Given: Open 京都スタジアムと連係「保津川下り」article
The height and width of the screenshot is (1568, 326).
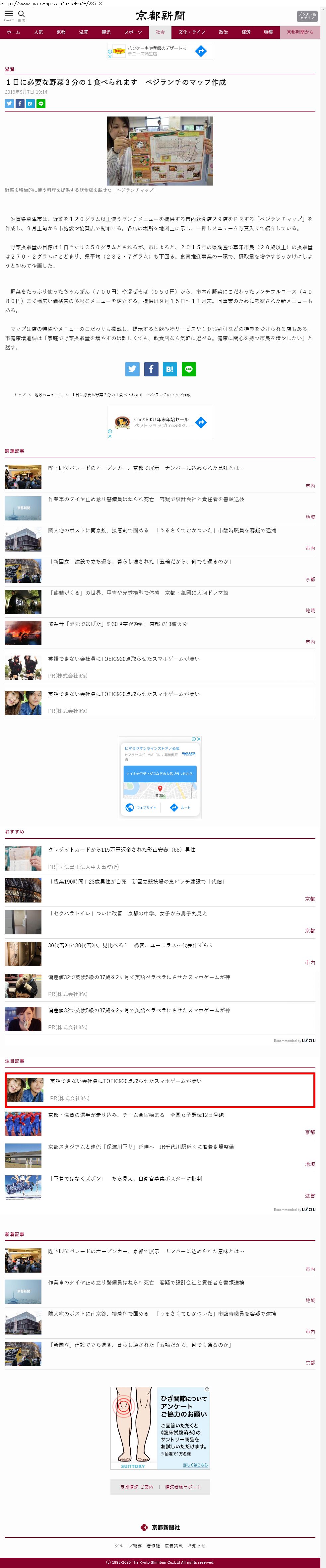Looking at the screenshot, I should click(x=141, y=1146).
